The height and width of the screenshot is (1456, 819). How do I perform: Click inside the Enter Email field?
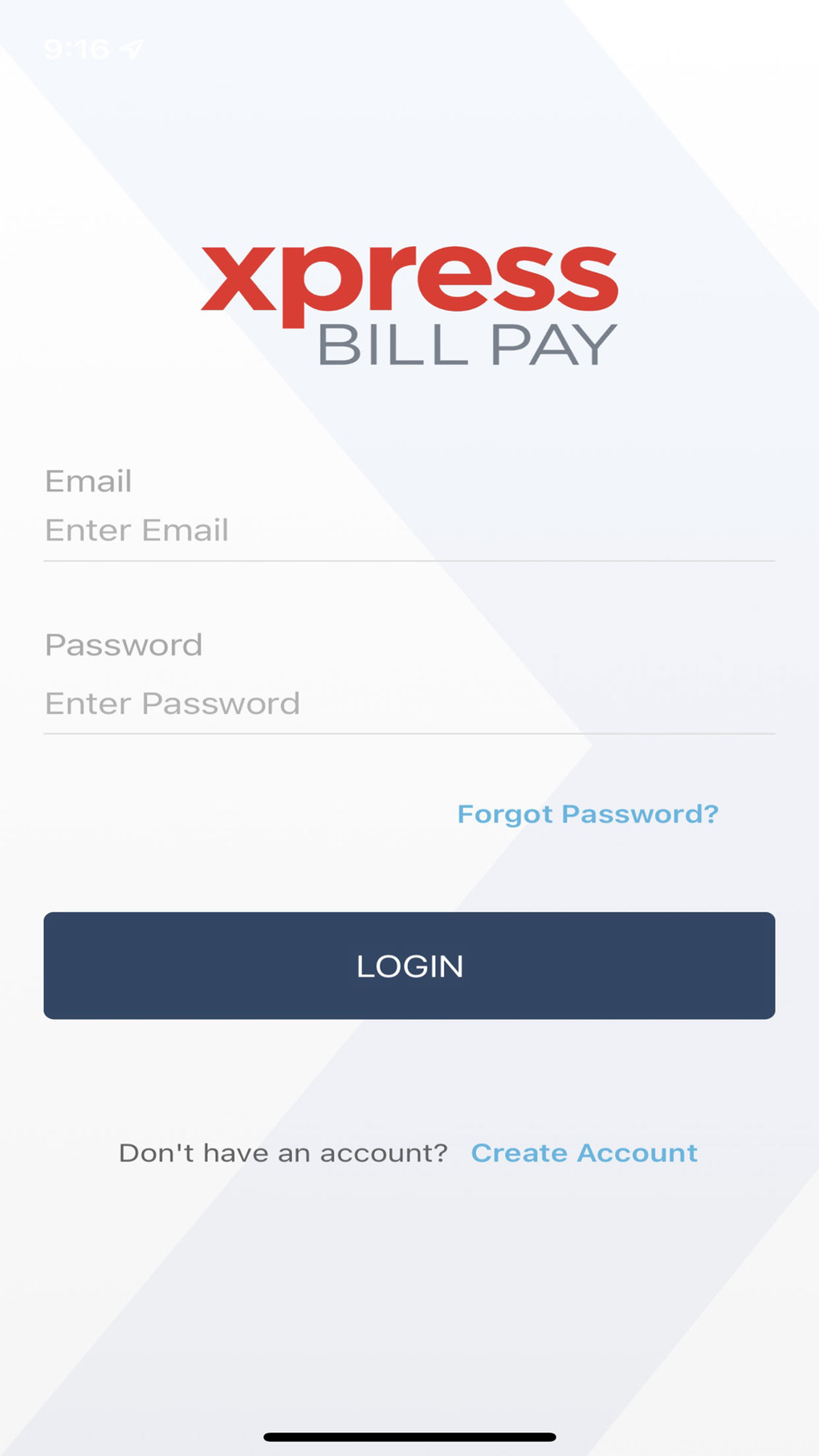pyautogui.click(x=321, y=530)
